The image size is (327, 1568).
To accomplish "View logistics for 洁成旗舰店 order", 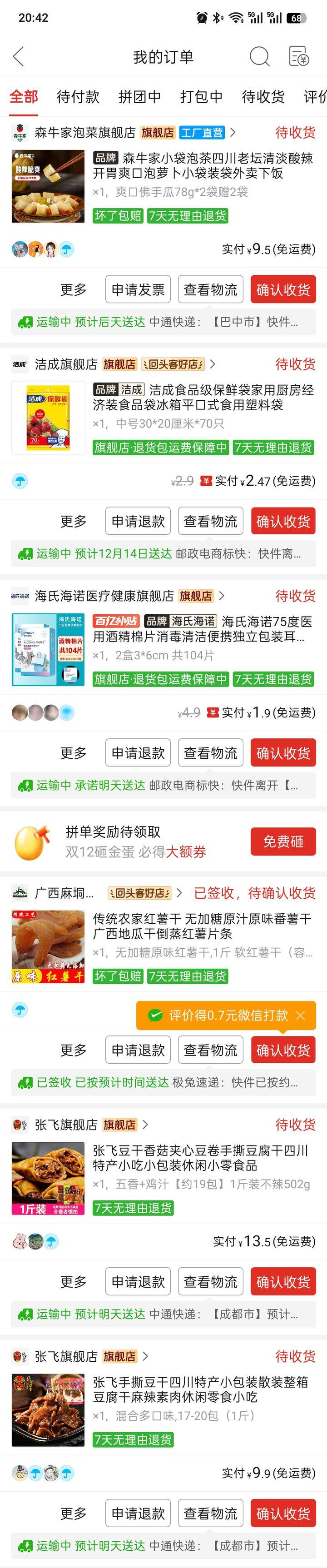I will 211,522.
